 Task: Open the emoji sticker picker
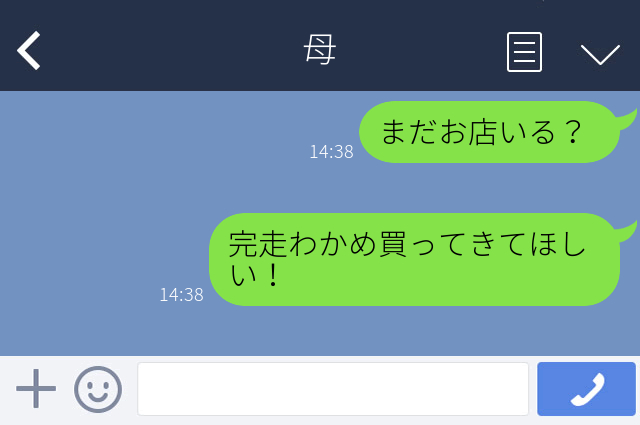tap(98, 389)
